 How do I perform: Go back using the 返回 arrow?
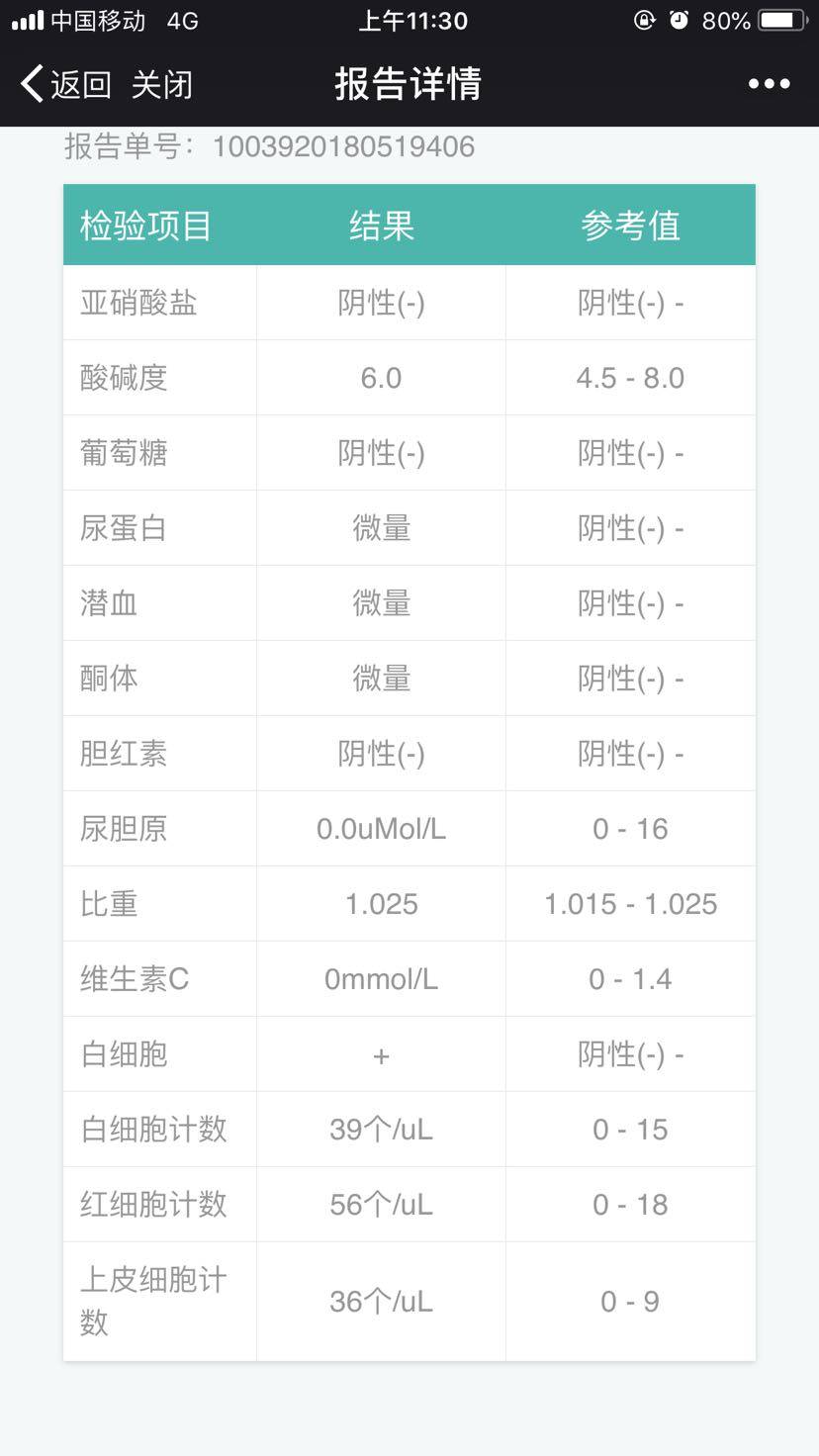(63, 84)
